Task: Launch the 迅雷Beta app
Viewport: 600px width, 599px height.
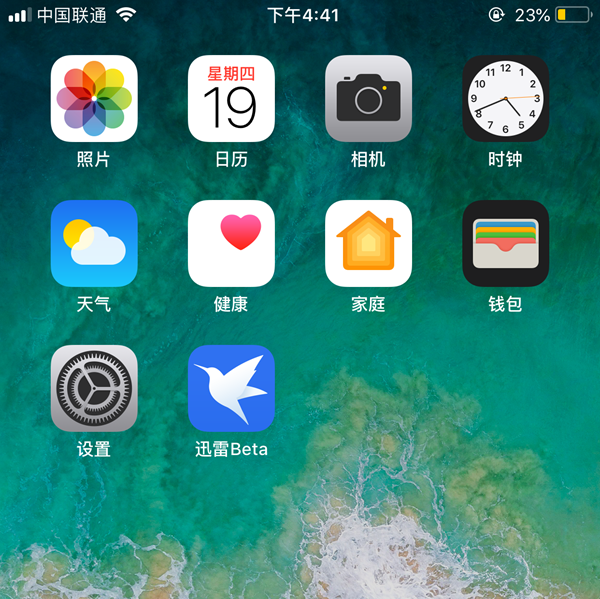Action: click(x=231, y=388)
